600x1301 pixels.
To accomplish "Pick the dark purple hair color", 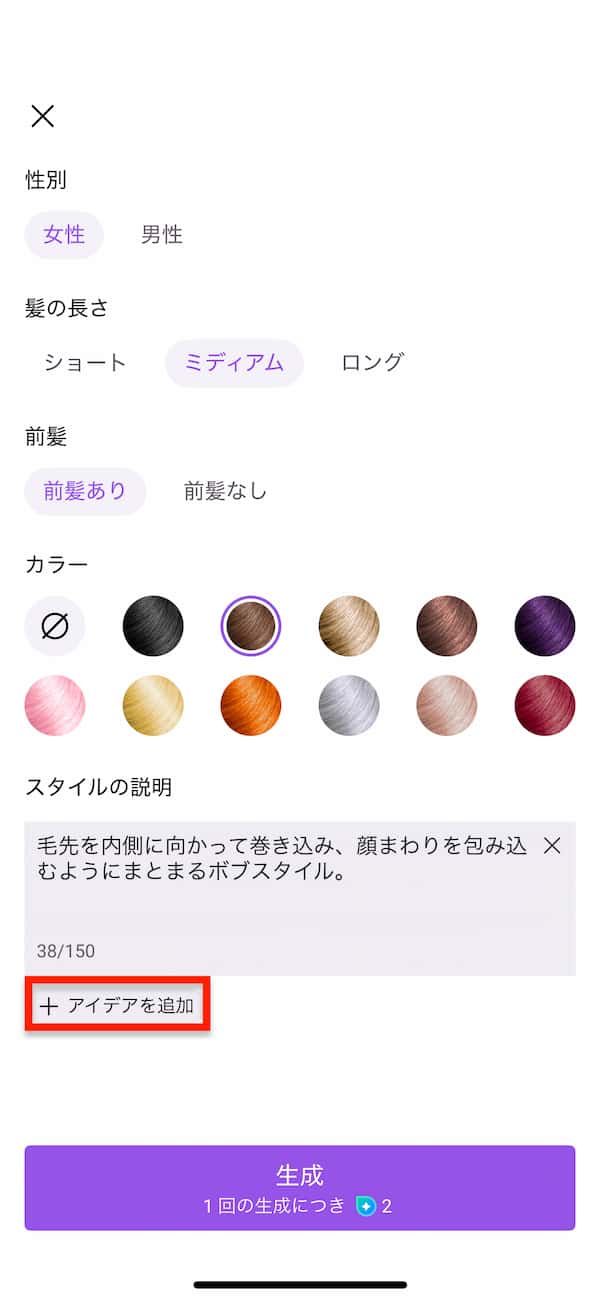I will [545, 626].
